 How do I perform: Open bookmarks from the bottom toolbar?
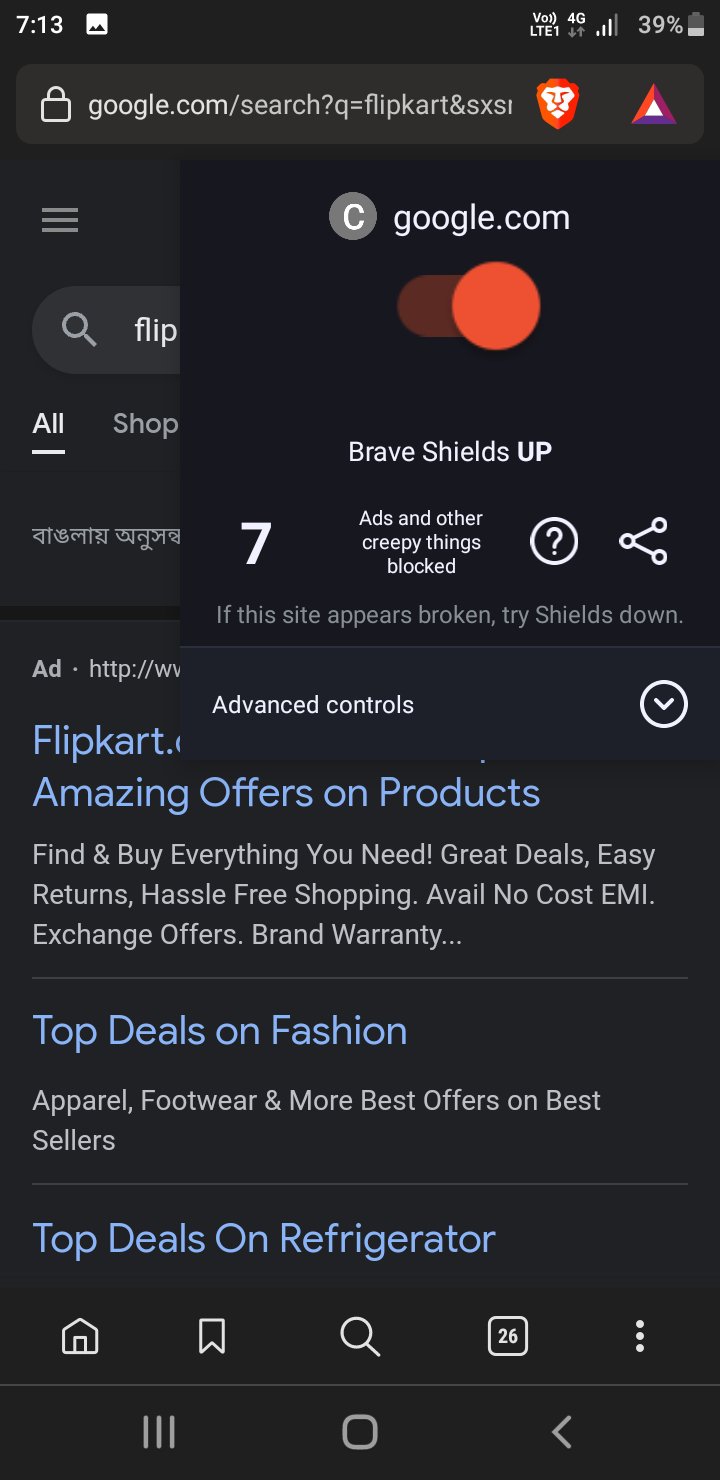coord(212,1336)
